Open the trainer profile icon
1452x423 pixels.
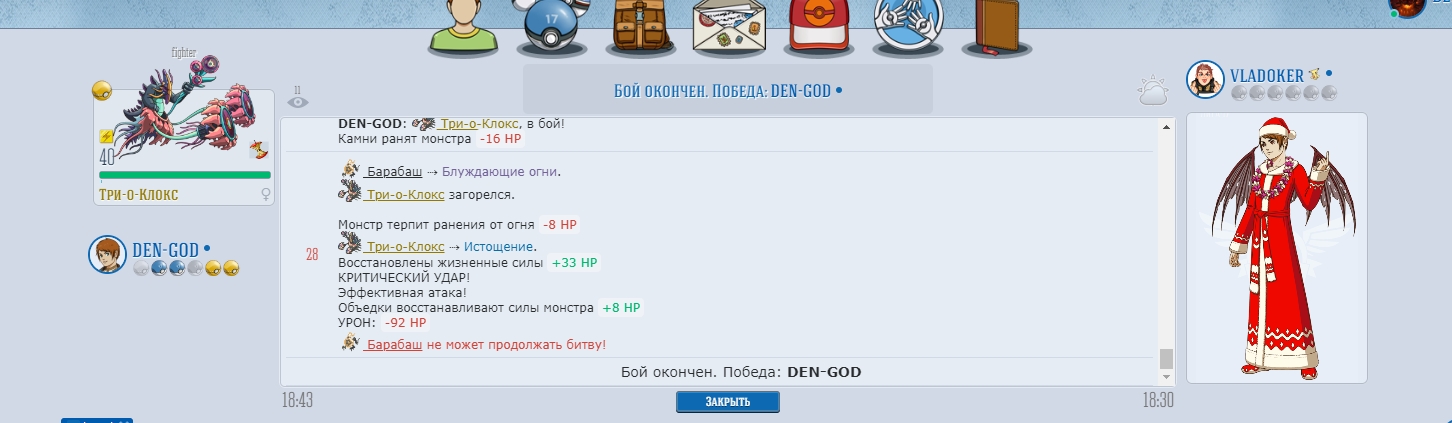[x=463, y=26]
